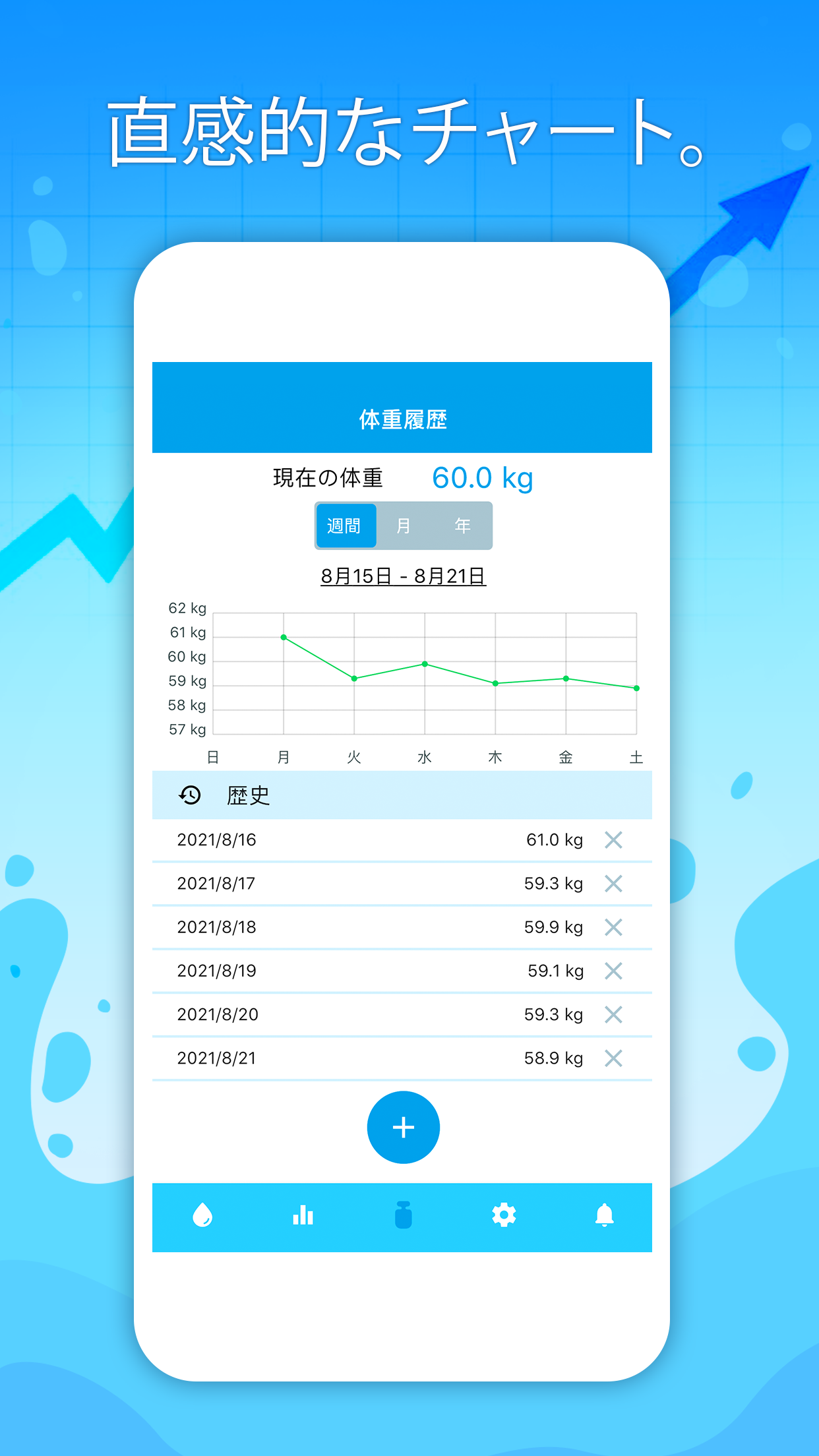
Task: Add a new weight with the plus button
Action: [x=403, y=1128]
